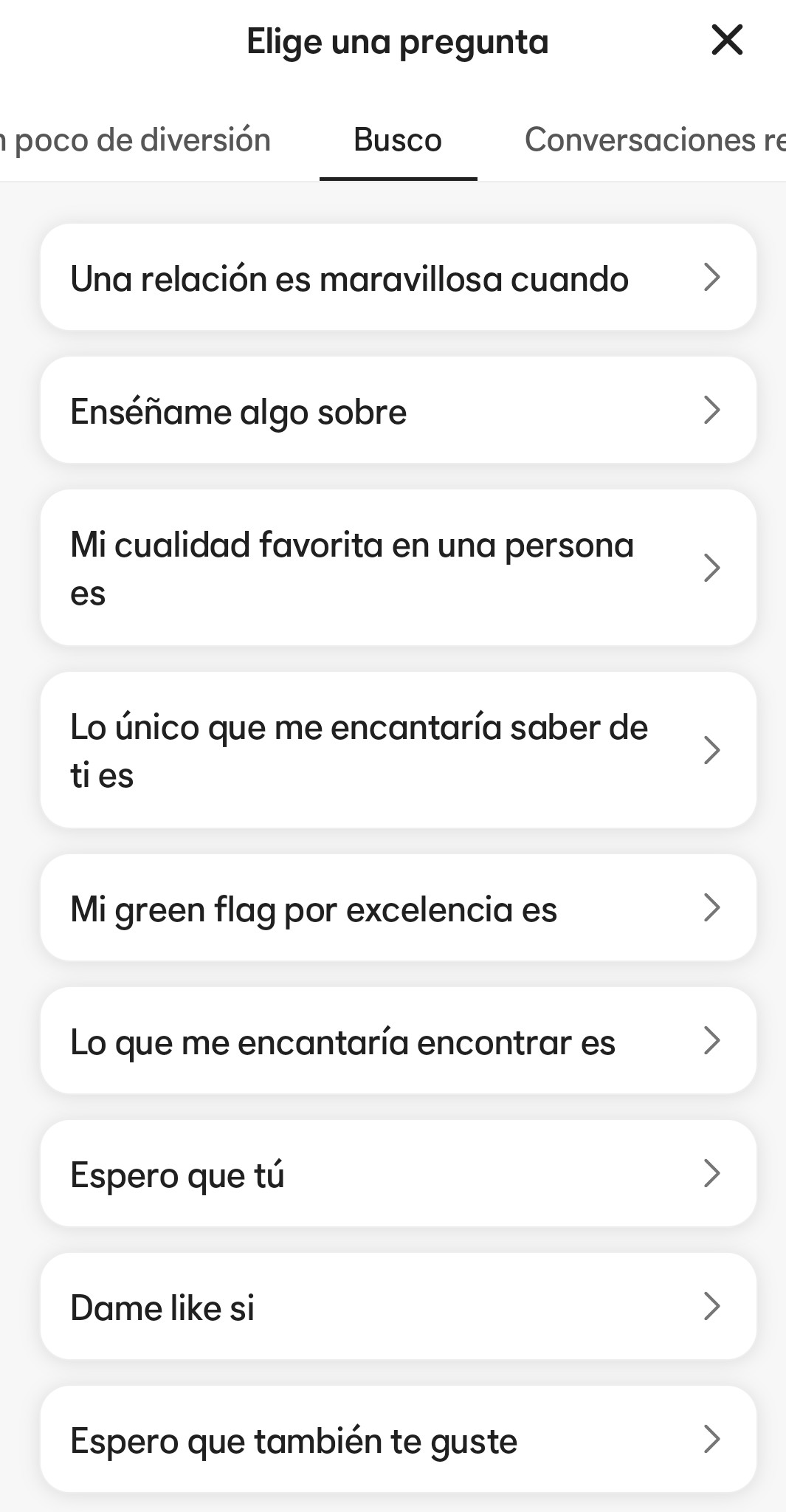Choose 'Espero que también te guste' prompt
Image resolution: width=786 pixels, height=1512 pixels.
pos(398,1440)
